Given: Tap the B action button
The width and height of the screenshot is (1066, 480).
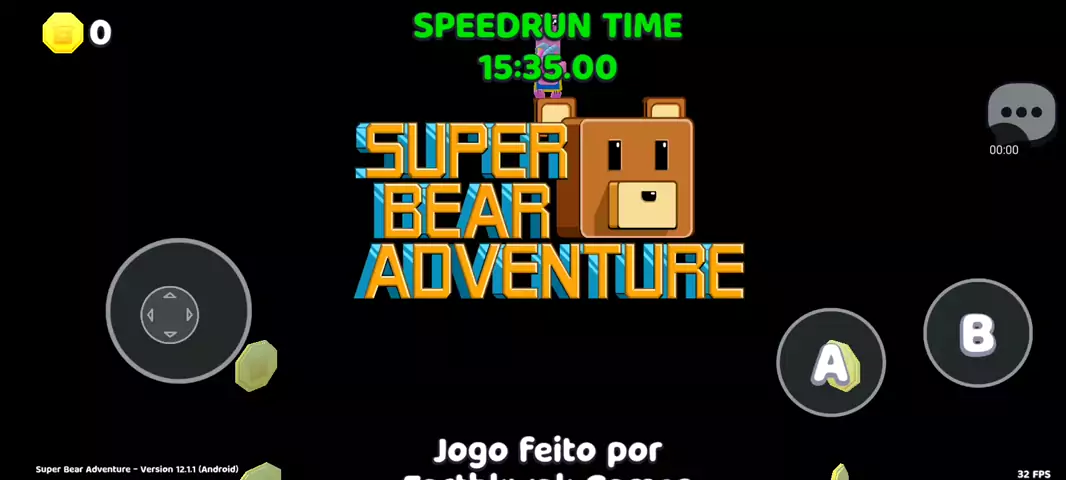Looking at the screenshot, I should pyautogui.click(x=977, y=333).
